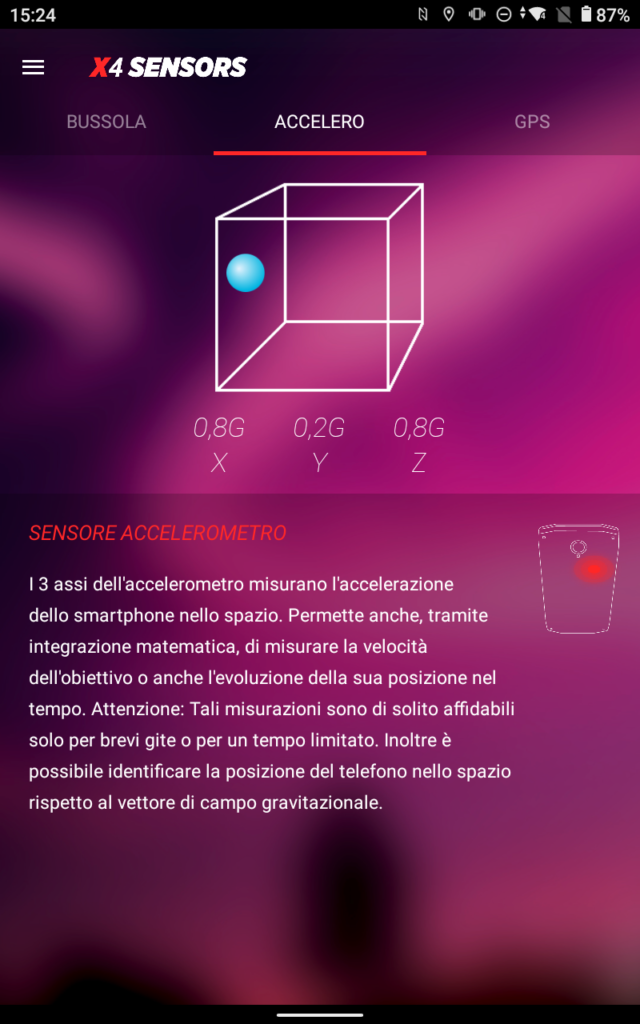Go to the GPS tab
Screen dimensions: 640x1024
532,122
